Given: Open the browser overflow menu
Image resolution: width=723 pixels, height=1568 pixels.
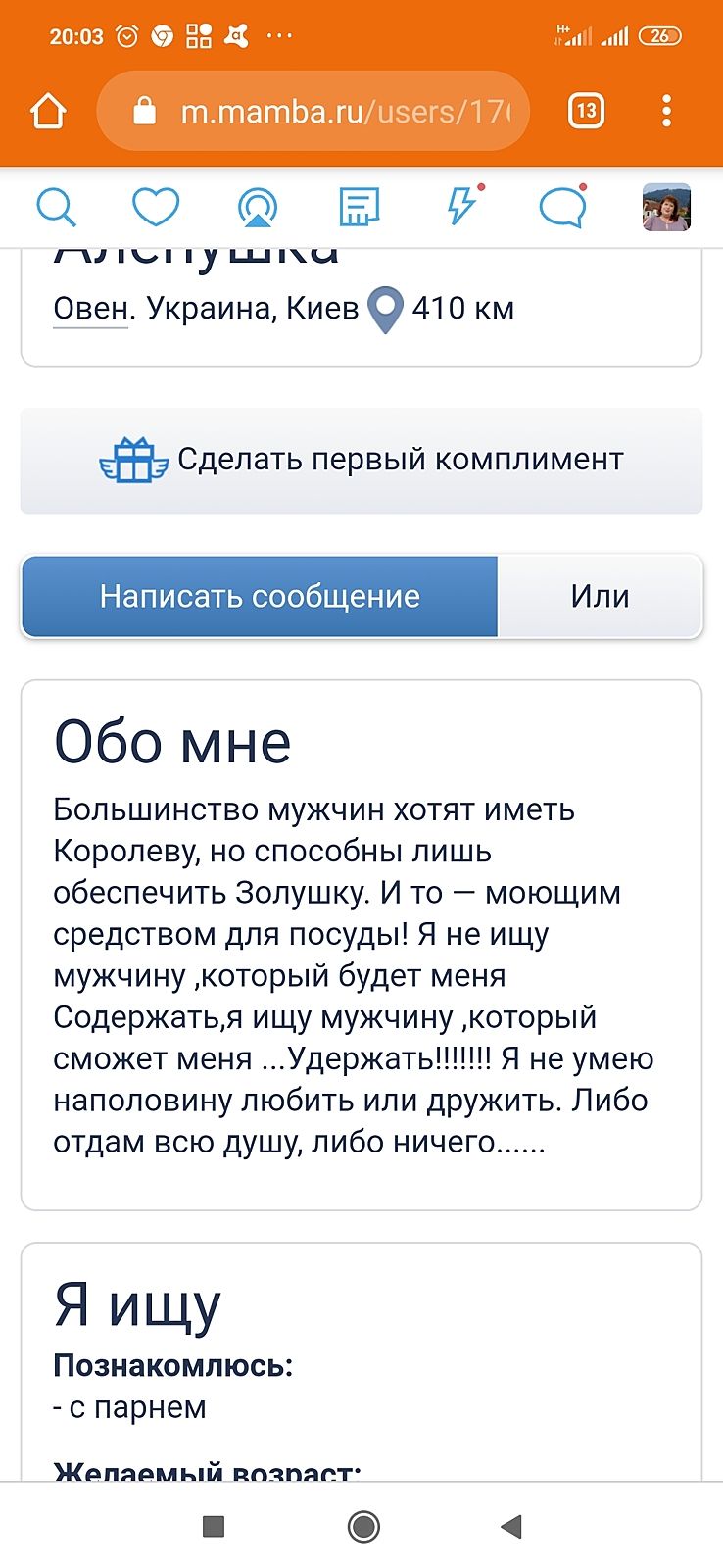Looking at the screenshot, I should 666,111.
